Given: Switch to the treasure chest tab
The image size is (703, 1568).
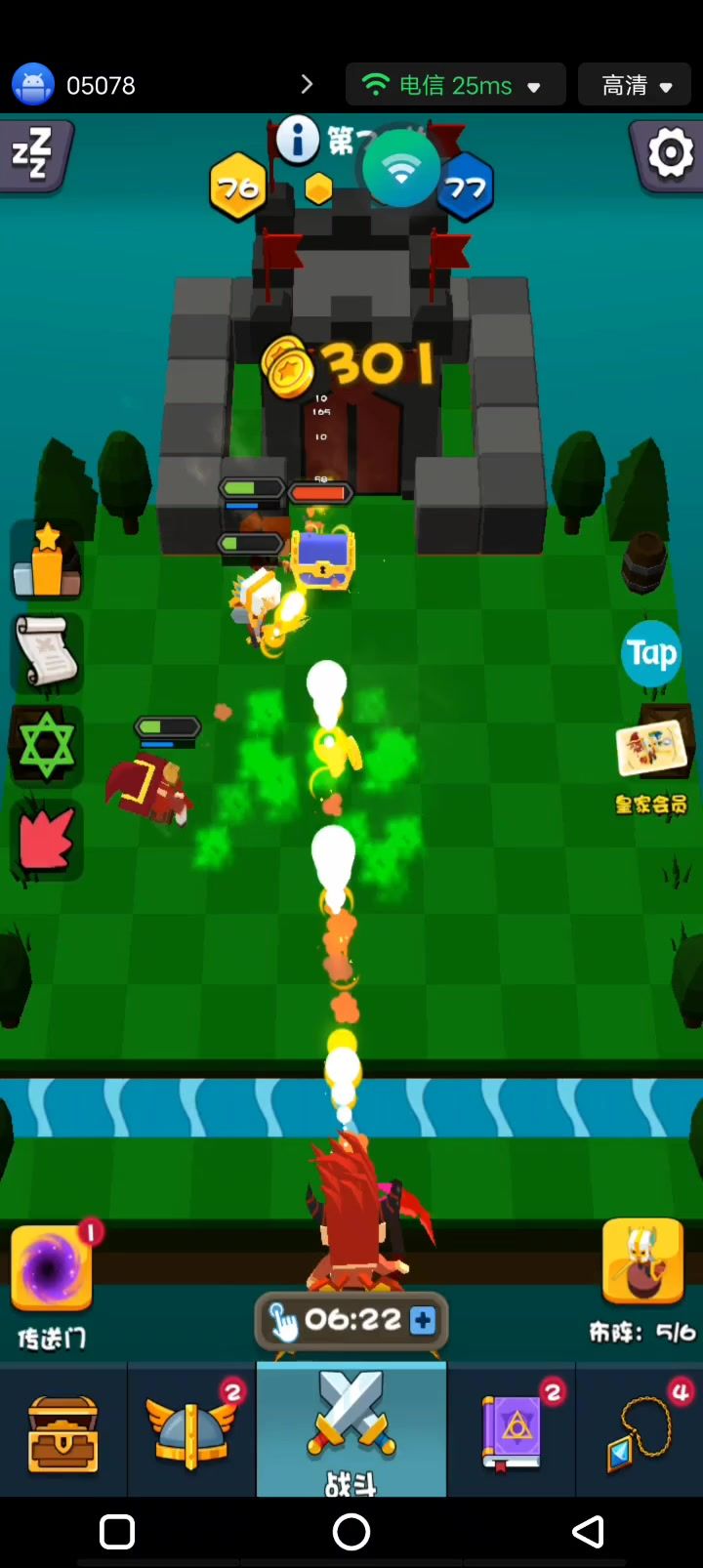Looking at the screenshot, I should (63, 1432).
